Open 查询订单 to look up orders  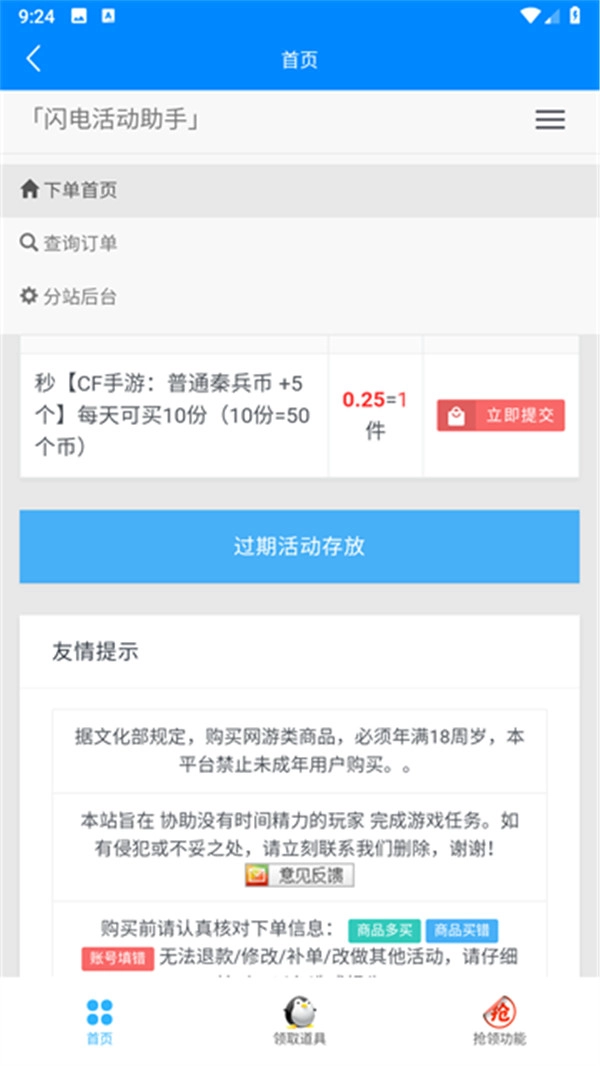[x=70, y=243]
